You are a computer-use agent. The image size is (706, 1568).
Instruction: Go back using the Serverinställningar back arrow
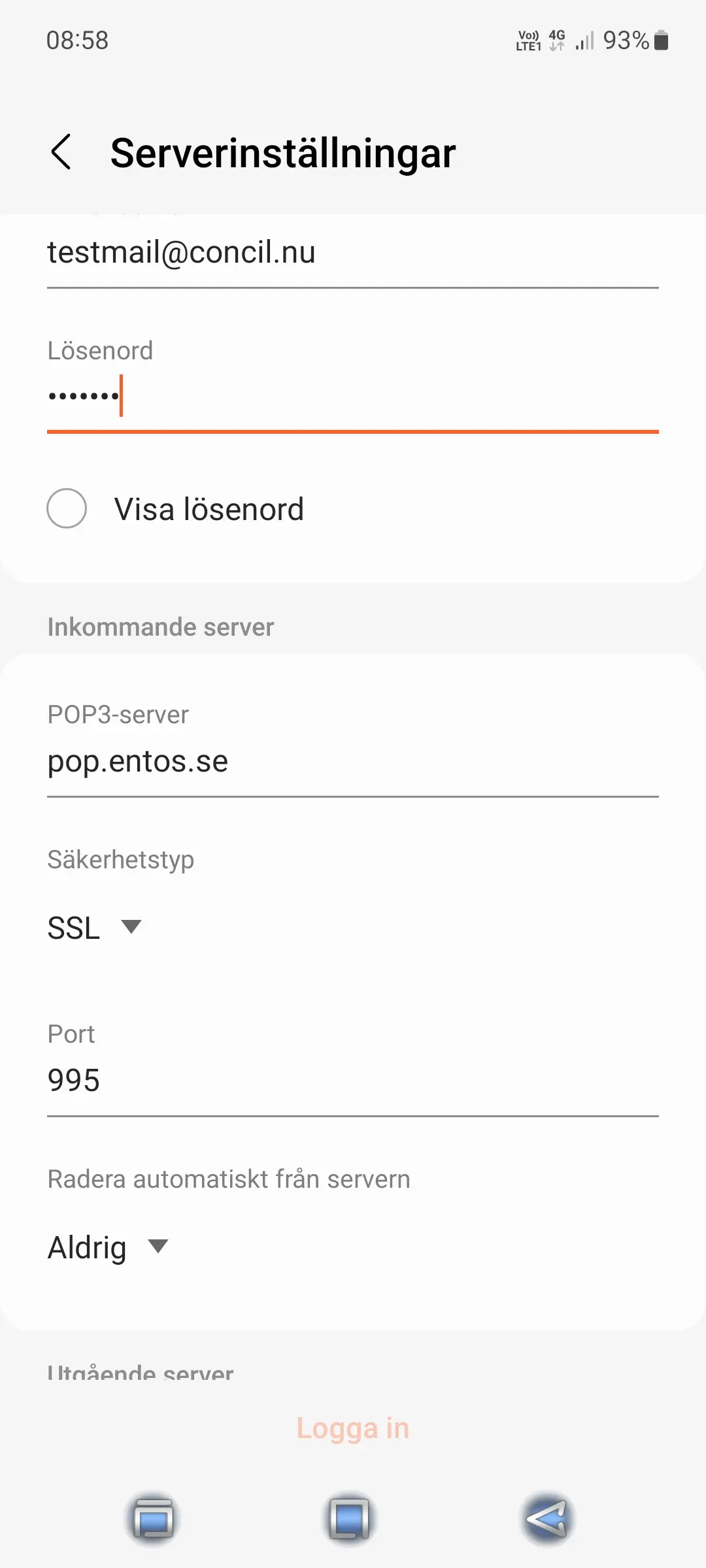click(x=62, y=152)
